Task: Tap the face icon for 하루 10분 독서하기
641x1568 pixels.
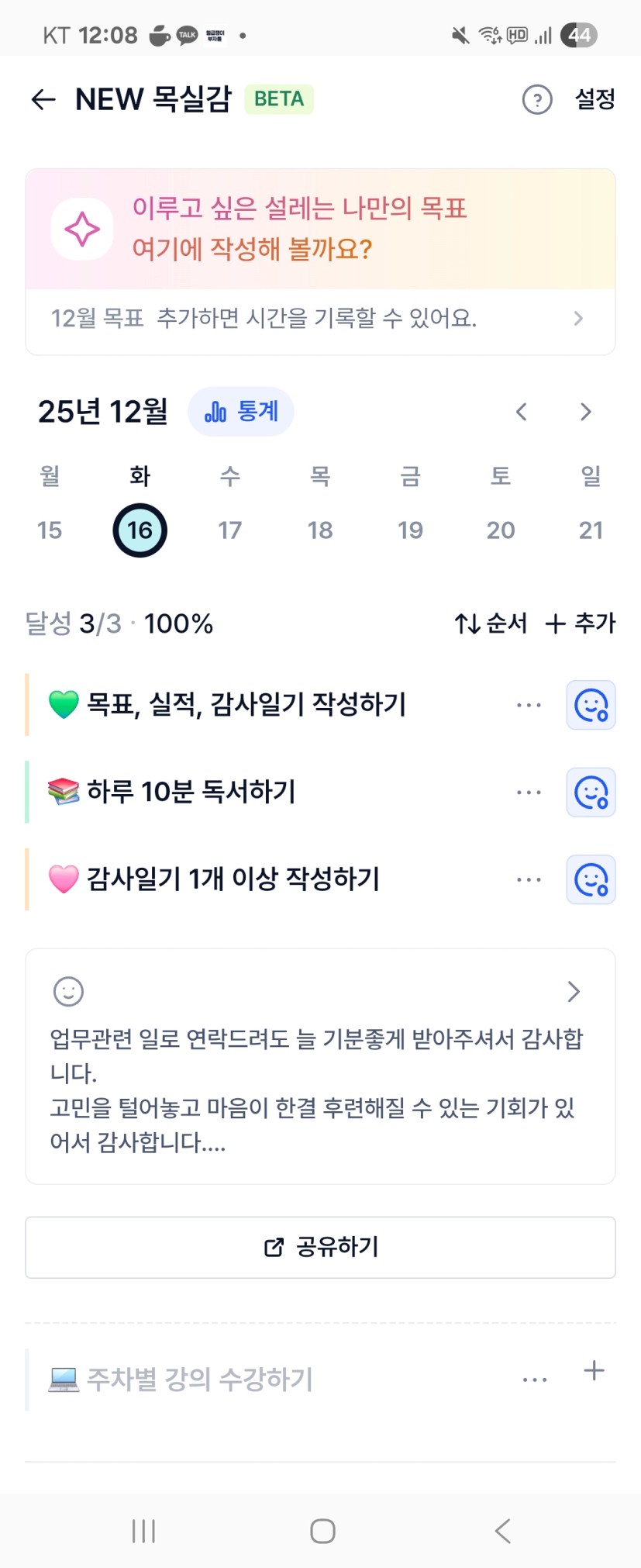Action: click(591, 793)
